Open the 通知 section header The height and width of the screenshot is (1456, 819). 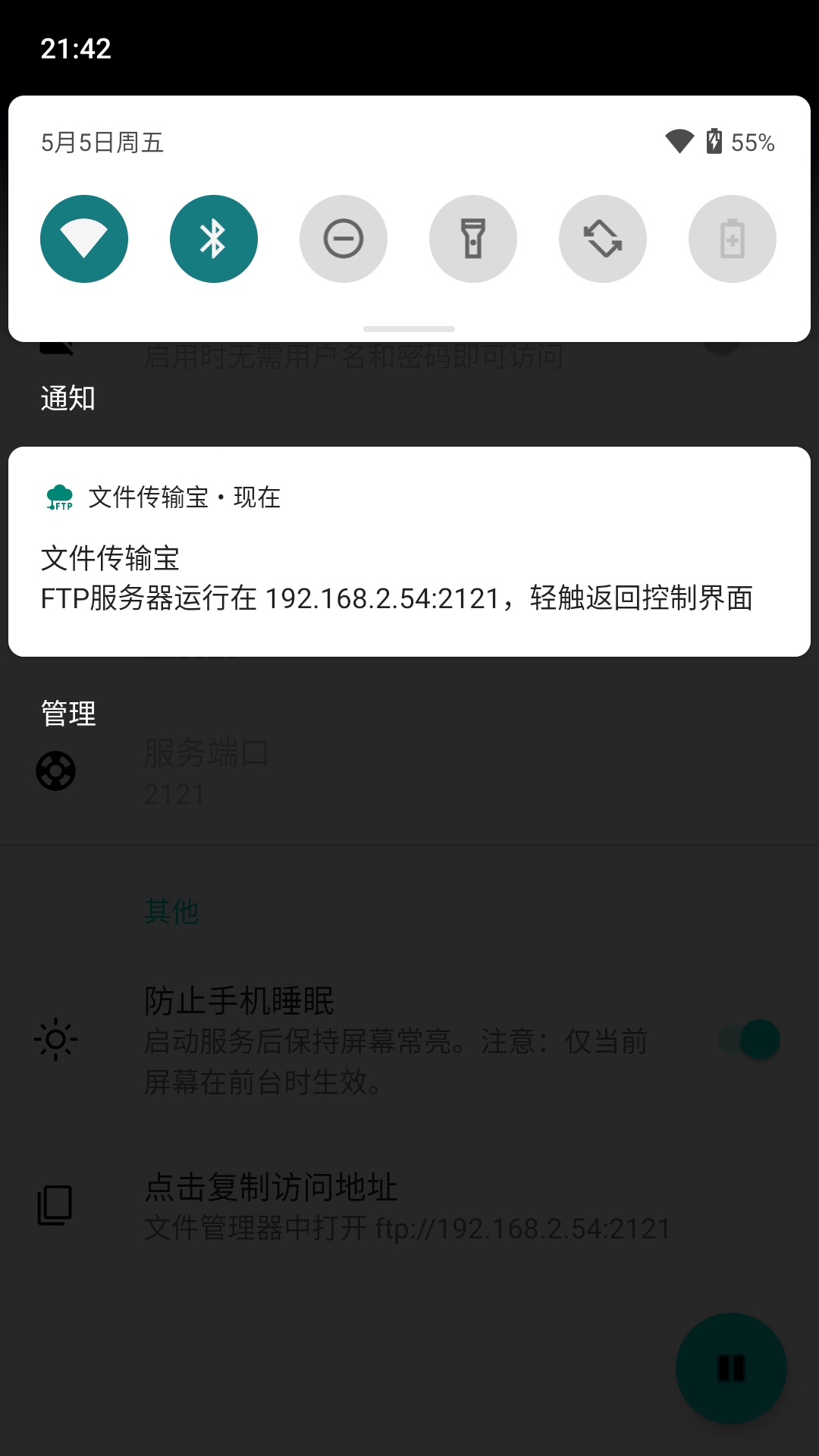click(67, 395)
